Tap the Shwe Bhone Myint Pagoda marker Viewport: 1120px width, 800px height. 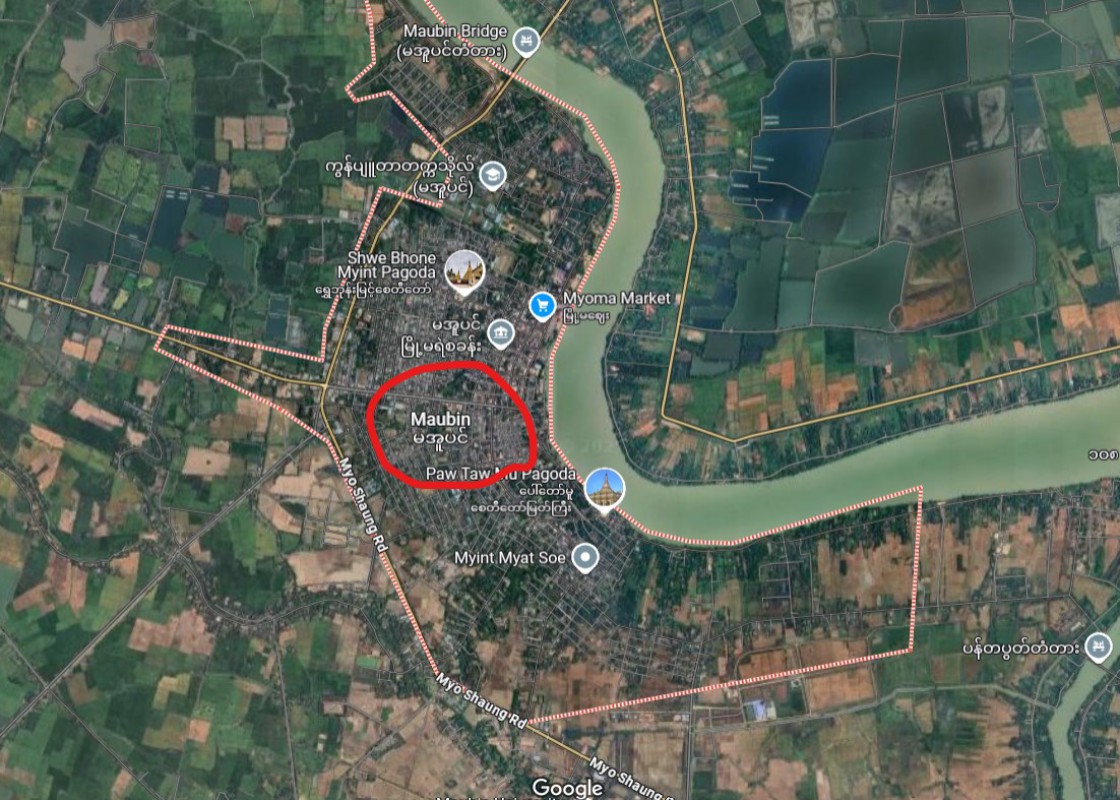tap(465, 271)
